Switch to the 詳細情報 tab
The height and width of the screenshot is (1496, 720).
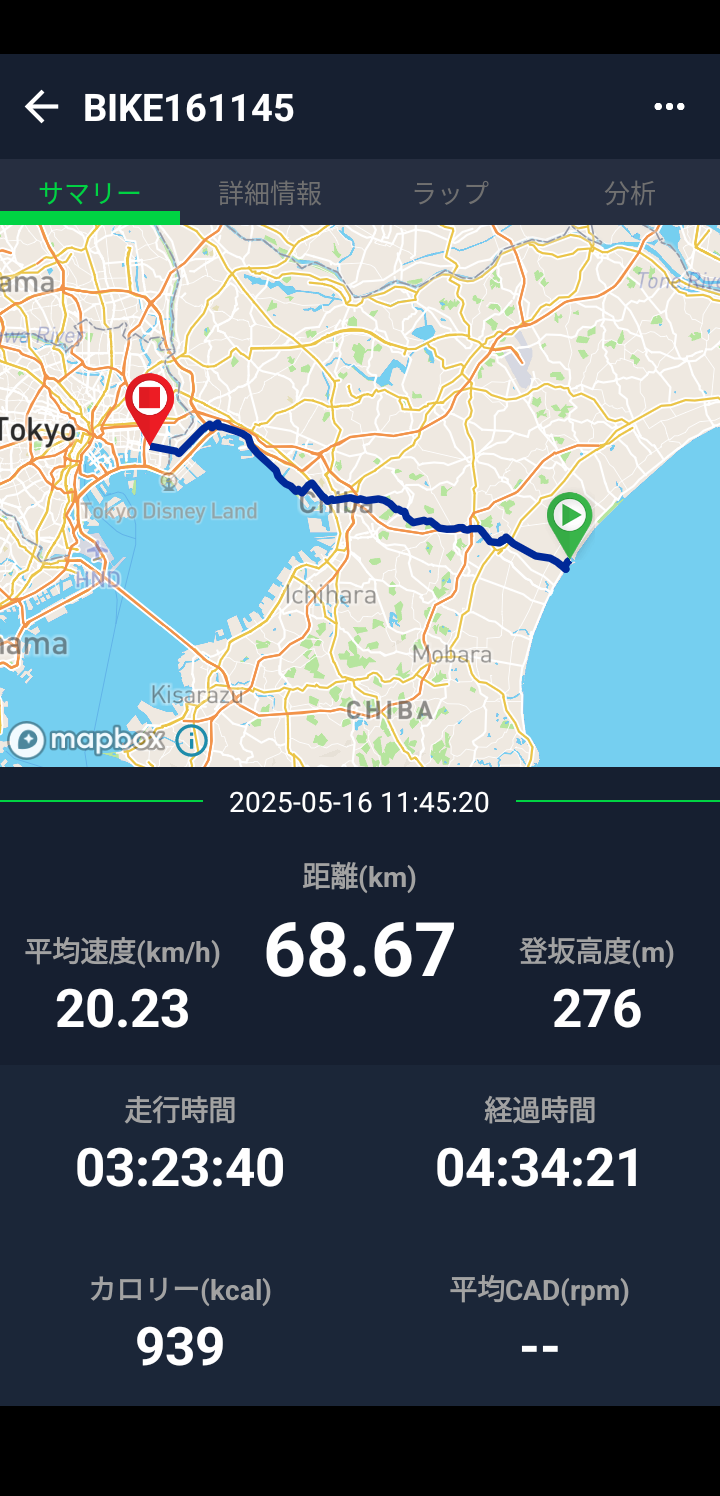pos(270,193)
